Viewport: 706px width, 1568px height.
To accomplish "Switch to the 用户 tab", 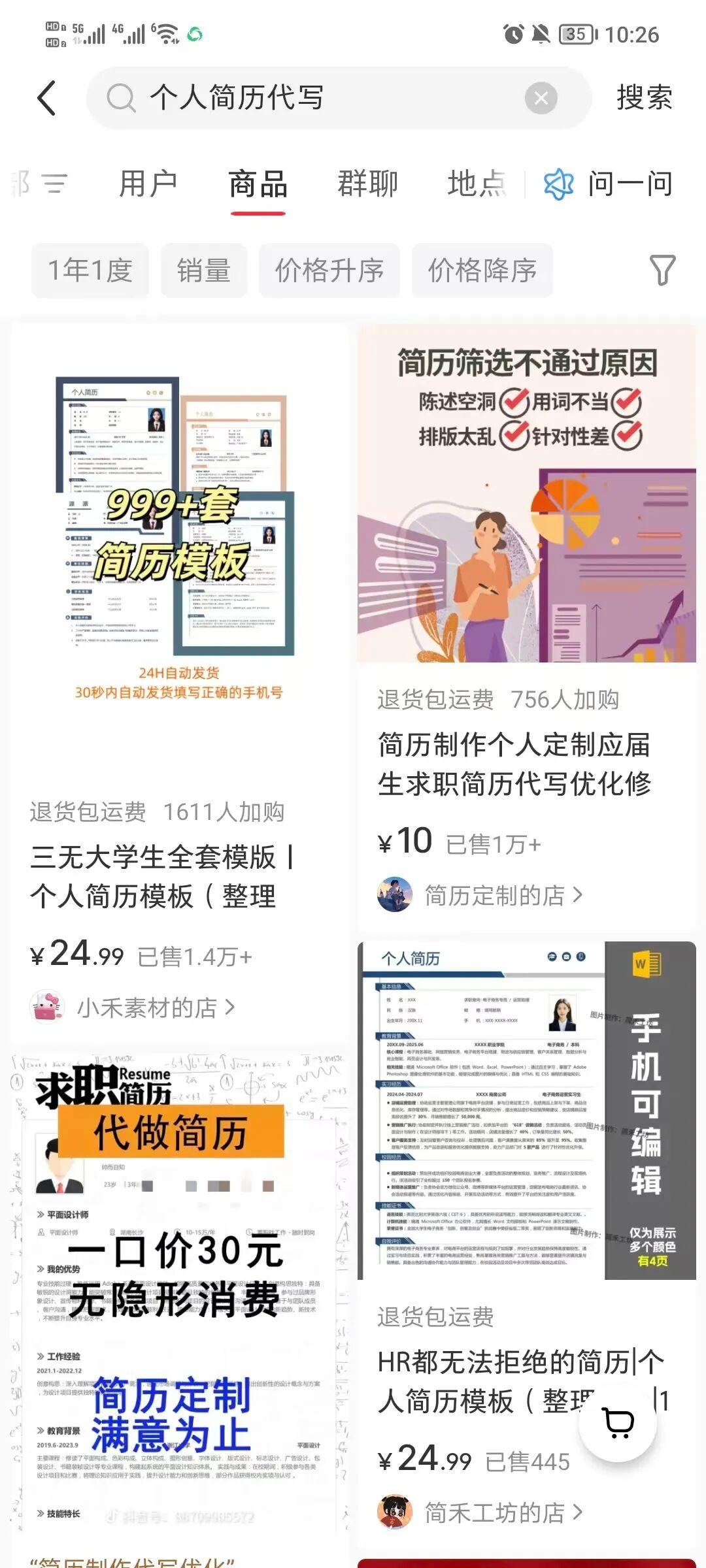I will coord(148,184).
